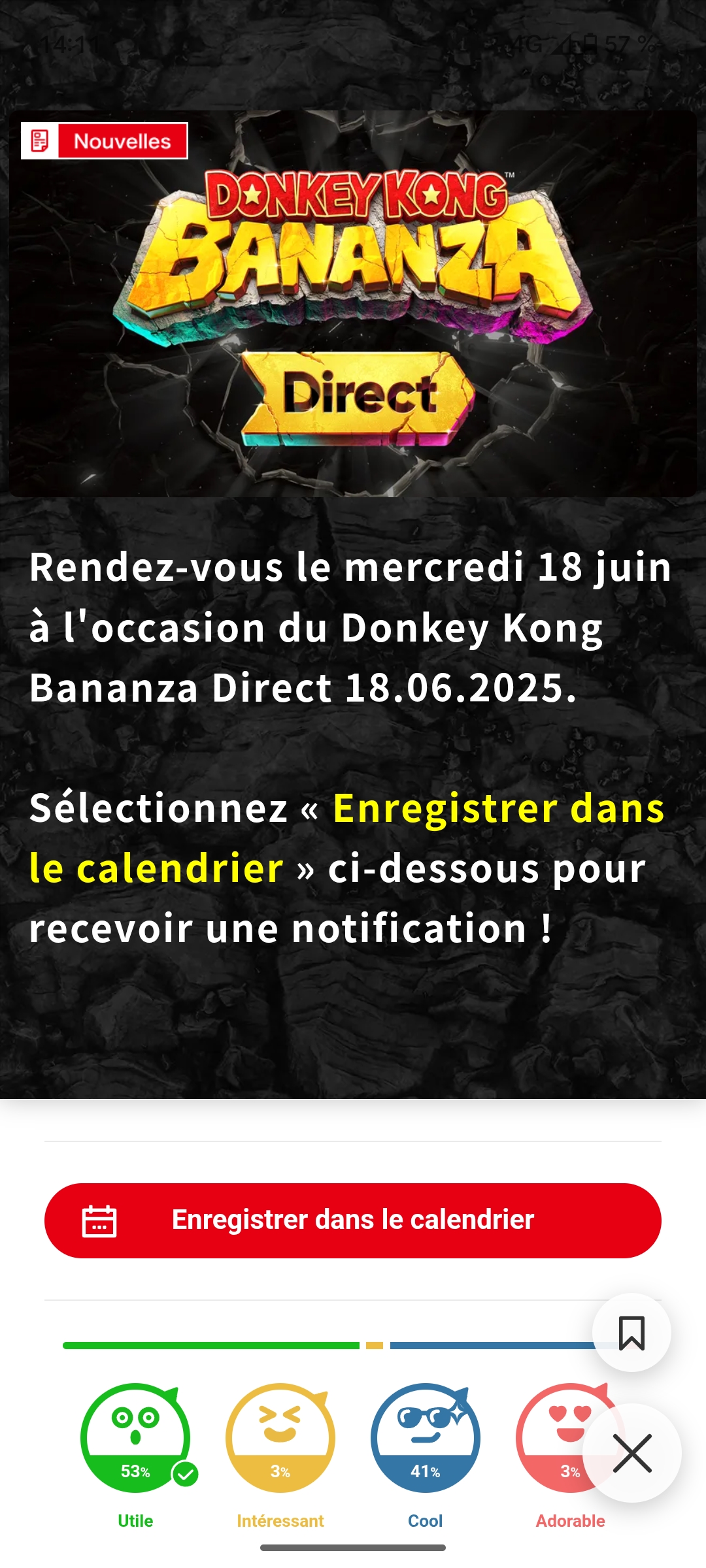Viewport: 706px width, 1568px height.
Task: Close the article with the X button
Action: point(632,1453)
